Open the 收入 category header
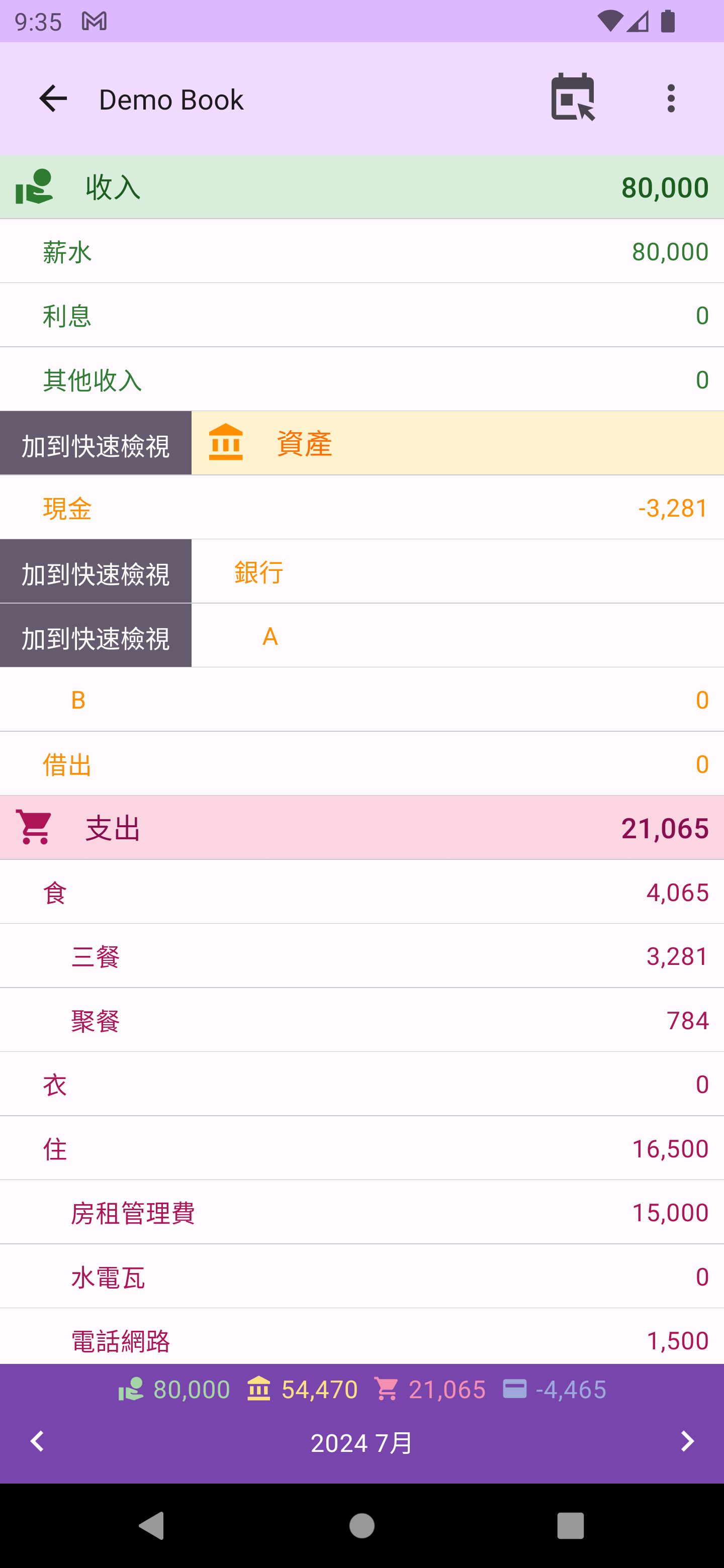 (x=361, y=187)
